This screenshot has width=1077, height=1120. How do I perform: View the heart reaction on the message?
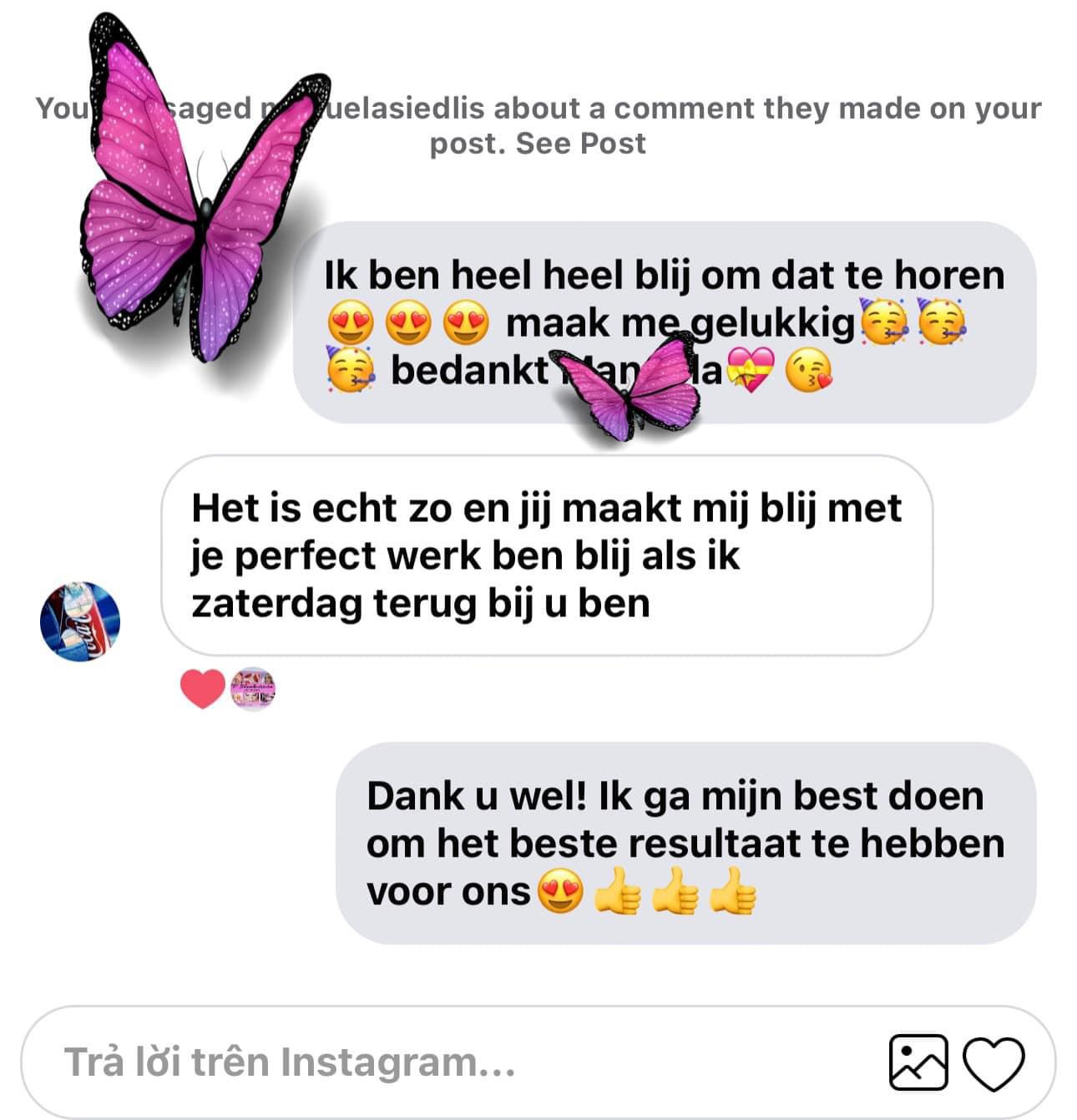coord(203,689)
